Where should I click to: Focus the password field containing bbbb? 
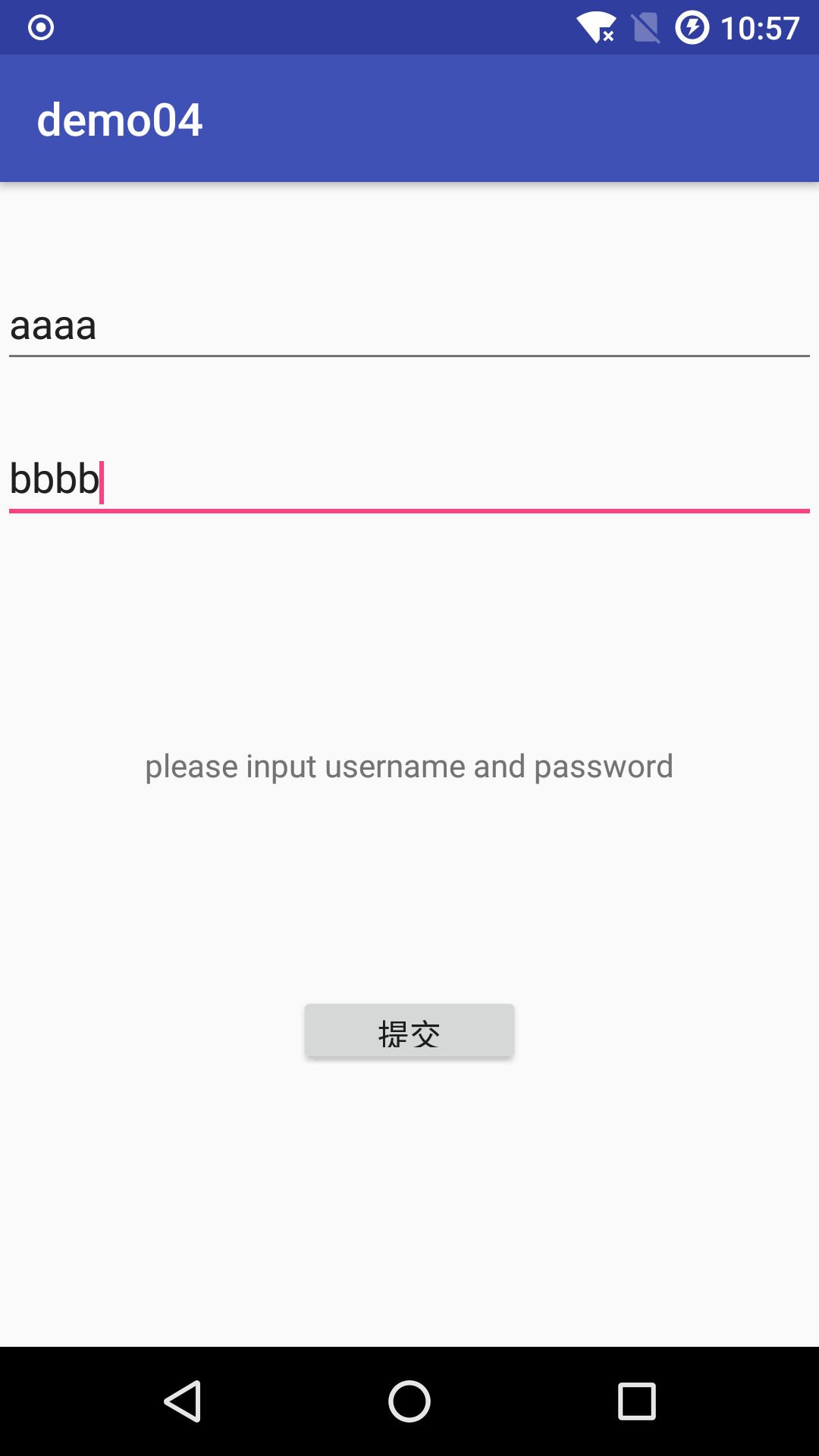[409, 479]
